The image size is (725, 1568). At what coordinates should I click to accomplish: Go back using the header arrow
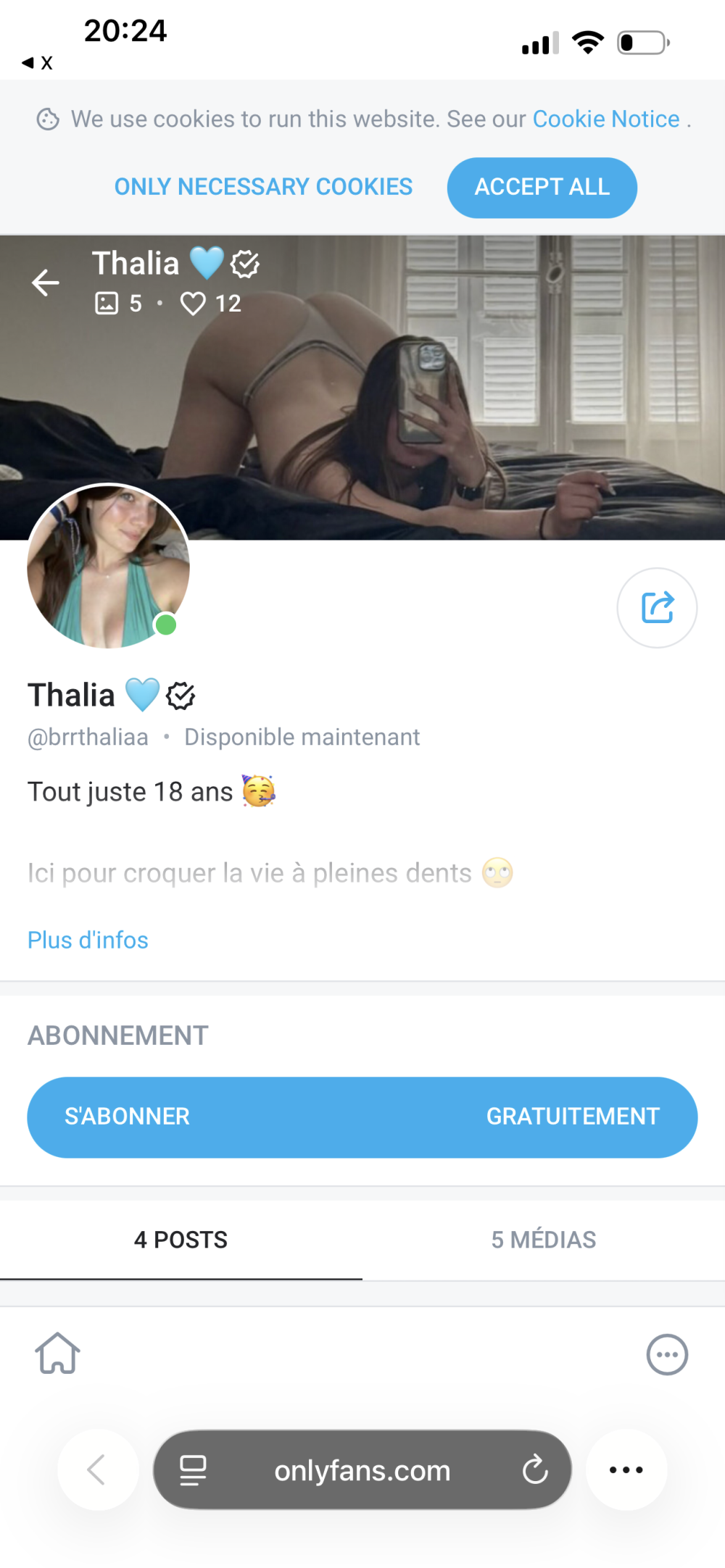pos(46,283)
